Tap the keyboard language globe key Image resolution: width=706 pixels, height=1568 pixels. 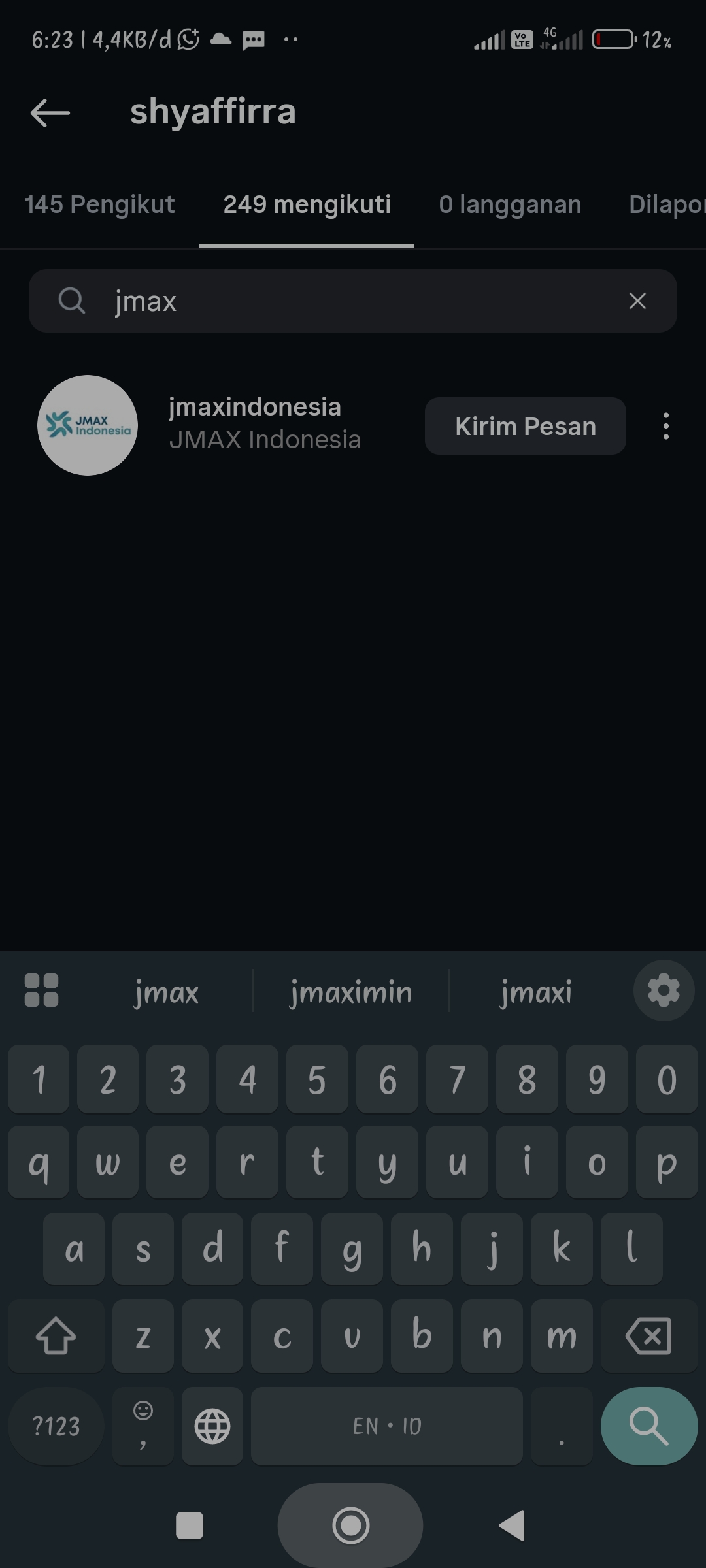point(212,1426)
